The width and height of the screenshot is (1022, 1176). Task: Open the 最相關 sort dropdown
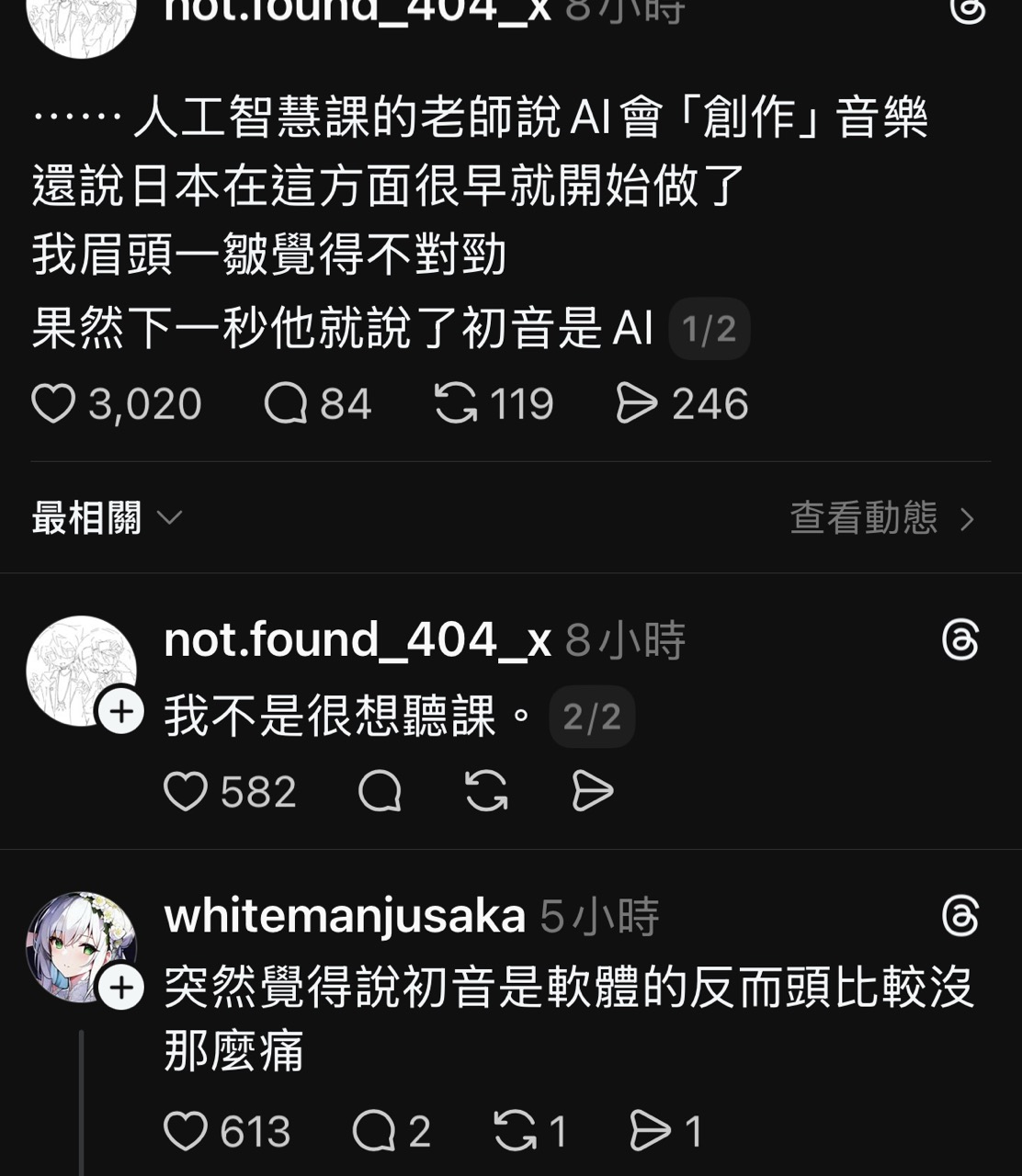(x=107, y=518)
